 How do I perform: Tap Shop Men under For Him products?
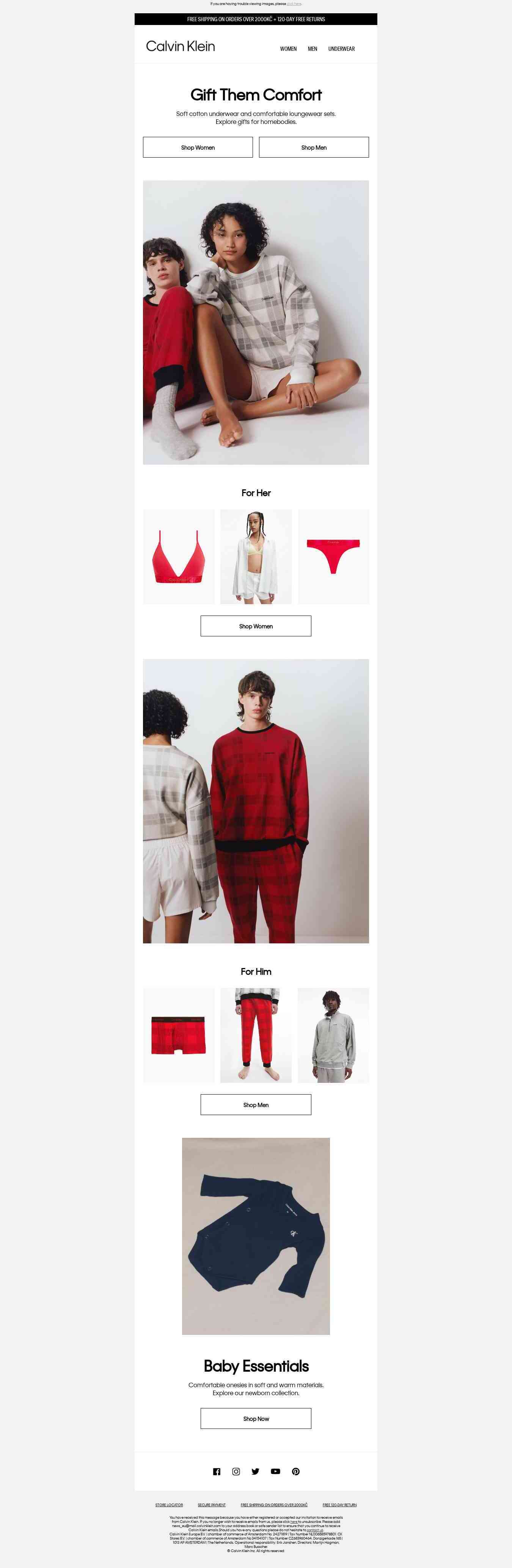coord(256,1105)
